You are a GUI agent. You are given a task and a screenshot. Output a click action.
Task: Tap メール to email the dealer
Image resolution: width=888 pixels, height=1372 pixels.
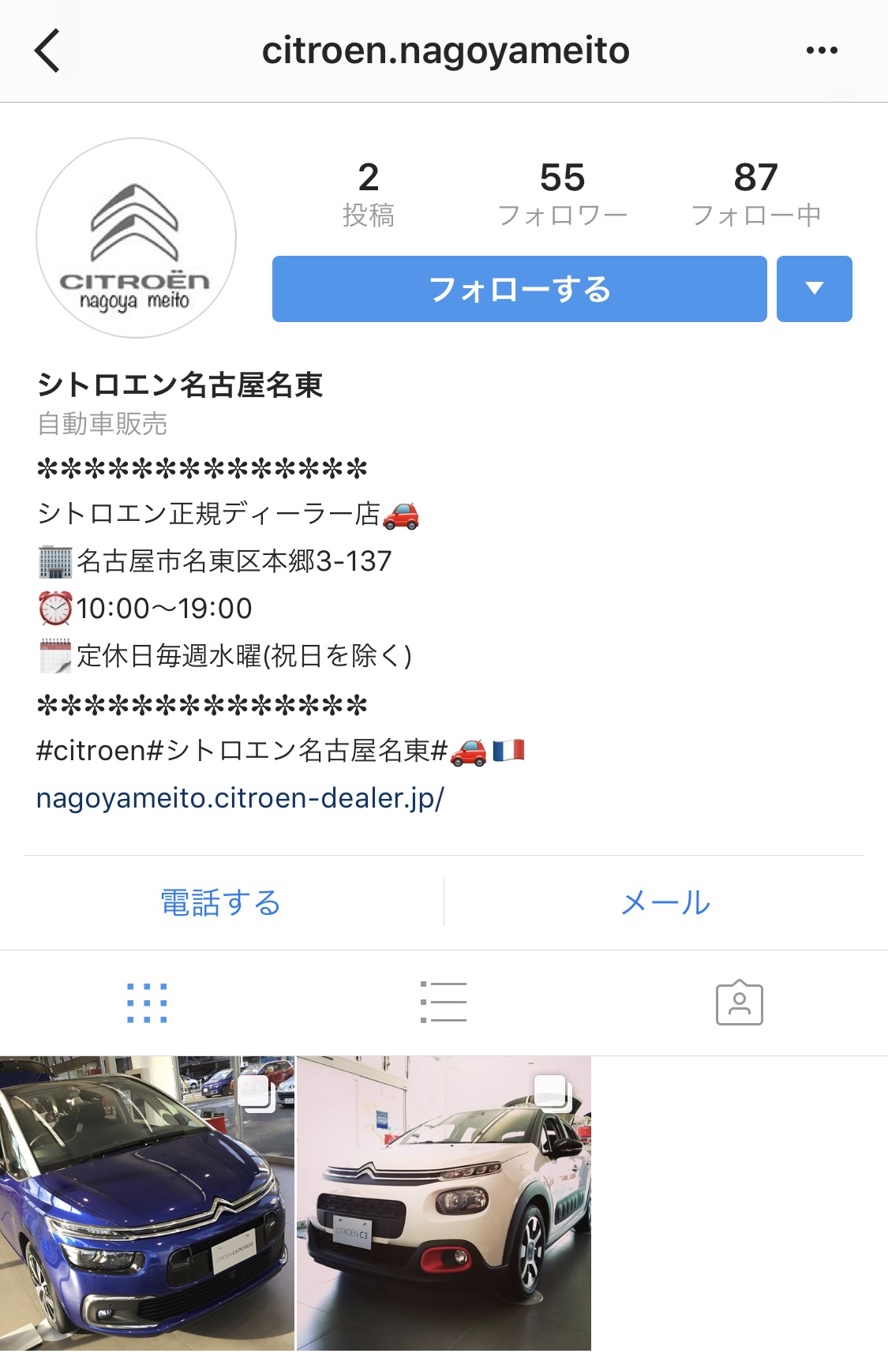click(665, 902)
